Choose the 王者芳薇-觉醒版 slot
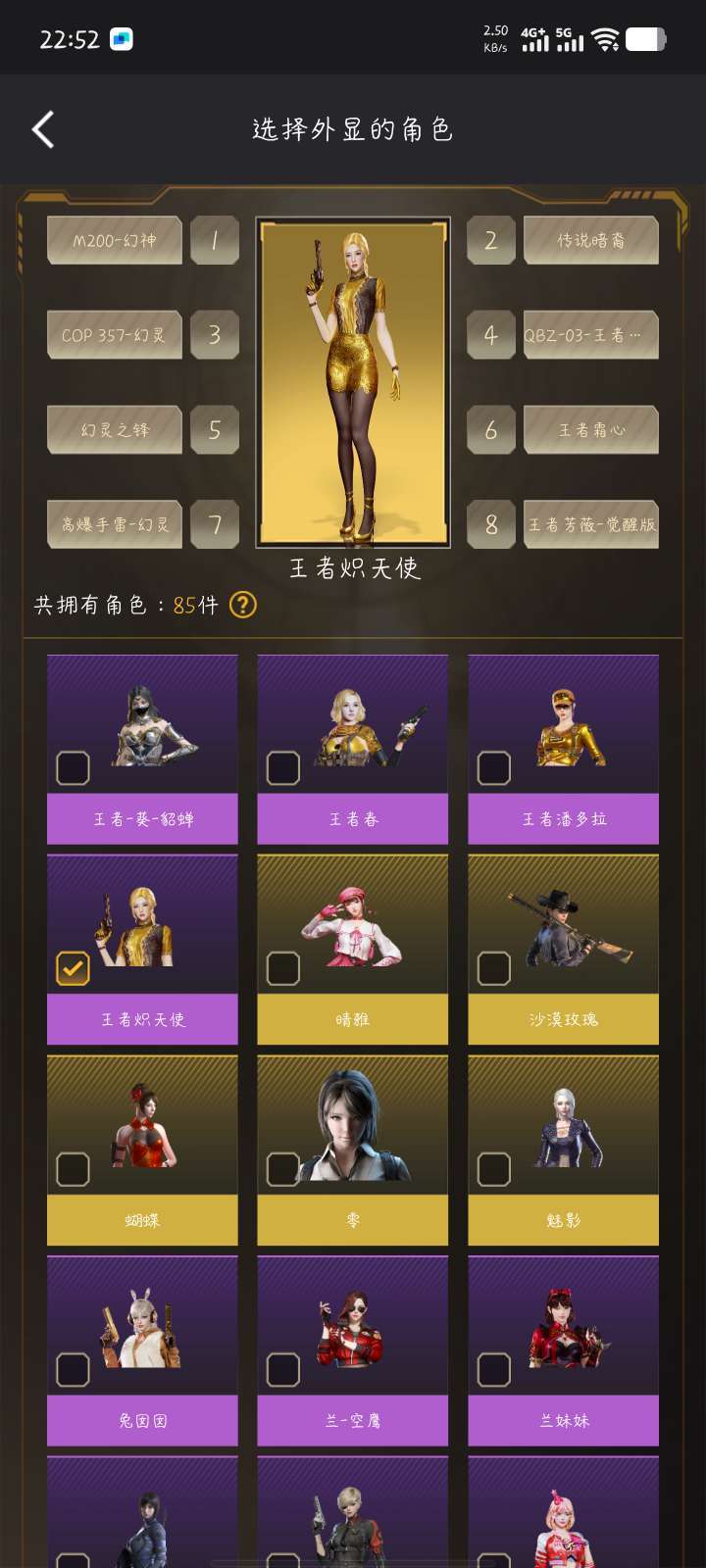 [590, 524]
